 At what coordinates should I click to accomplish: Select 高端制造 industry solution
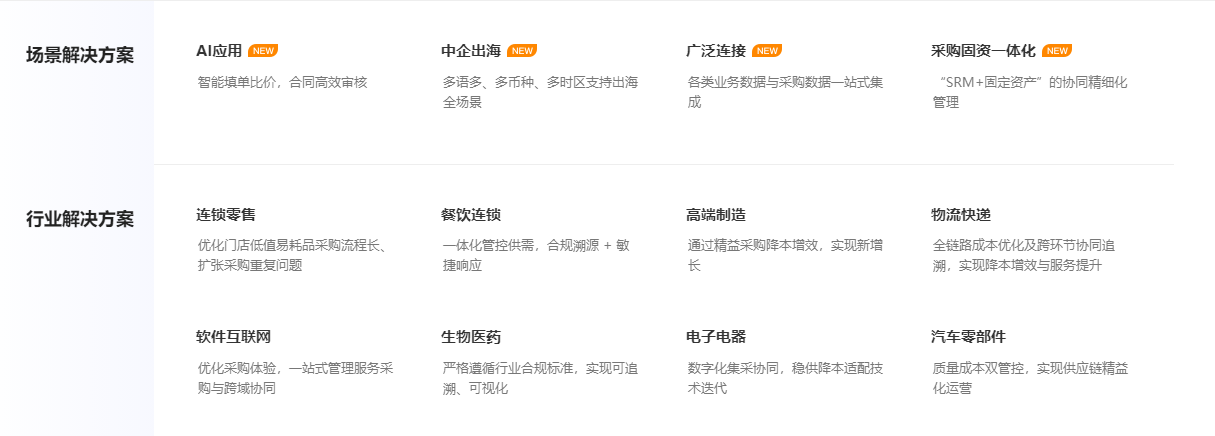tap(716, 215)
